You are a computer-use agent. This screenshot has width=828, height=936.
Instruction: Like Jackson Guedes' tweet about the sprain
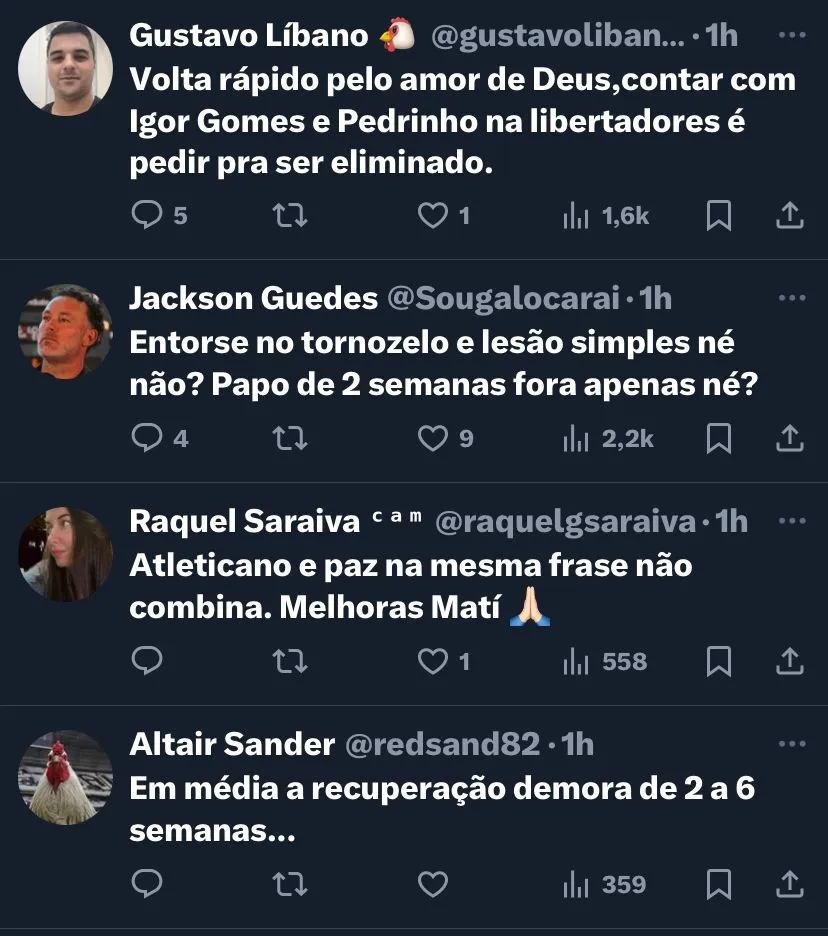tap(432, 437)
